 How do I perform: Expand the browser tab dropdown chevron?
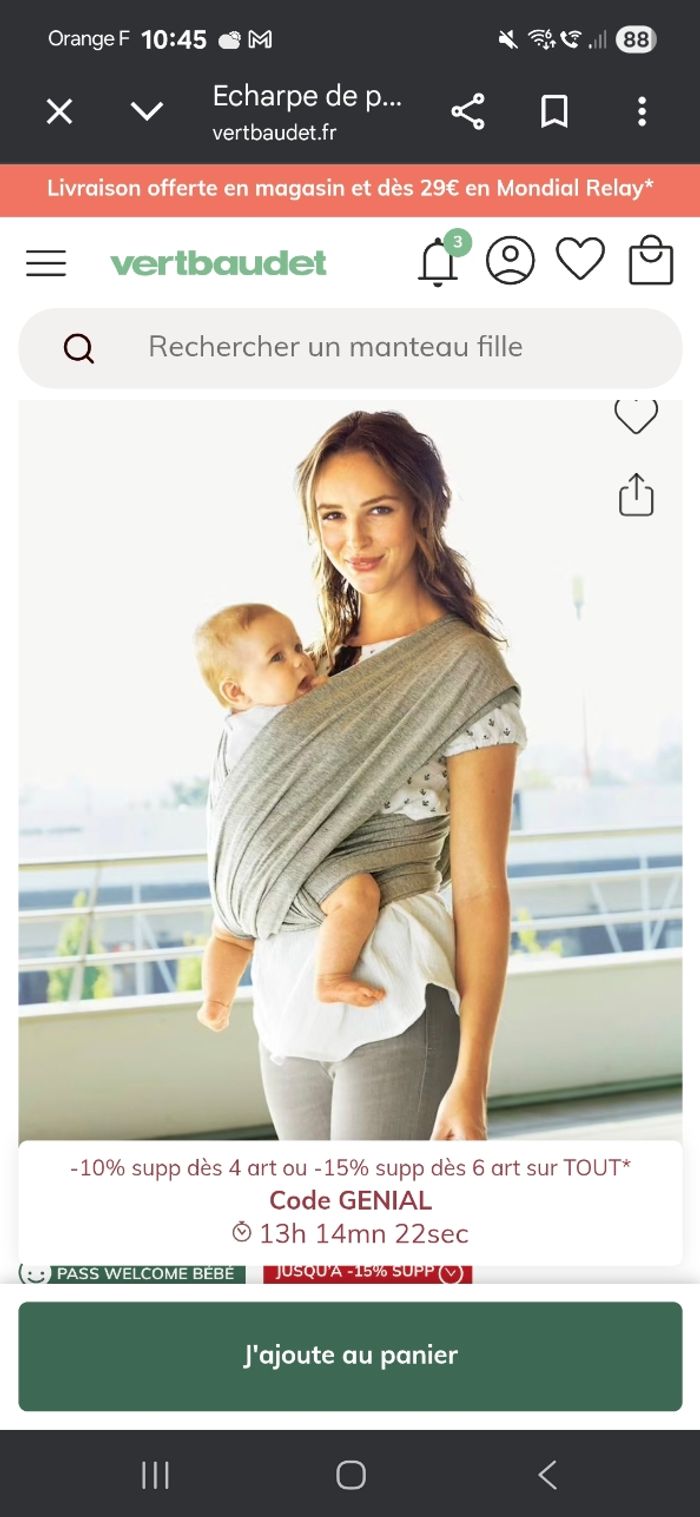pyautogui.click(x=147, y=112)
